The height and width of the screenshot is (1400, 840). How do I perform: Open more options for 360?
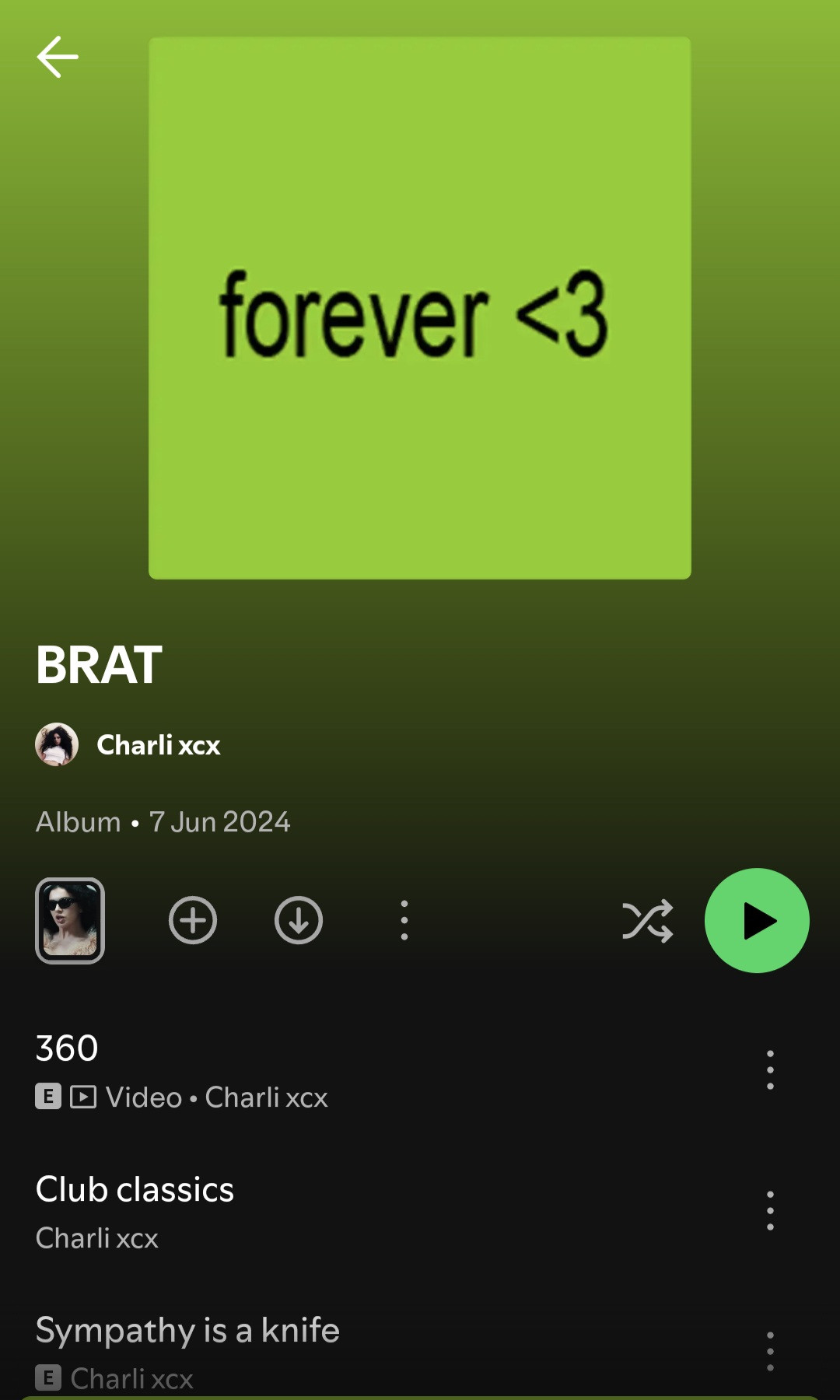click(x=770, y=1069)
